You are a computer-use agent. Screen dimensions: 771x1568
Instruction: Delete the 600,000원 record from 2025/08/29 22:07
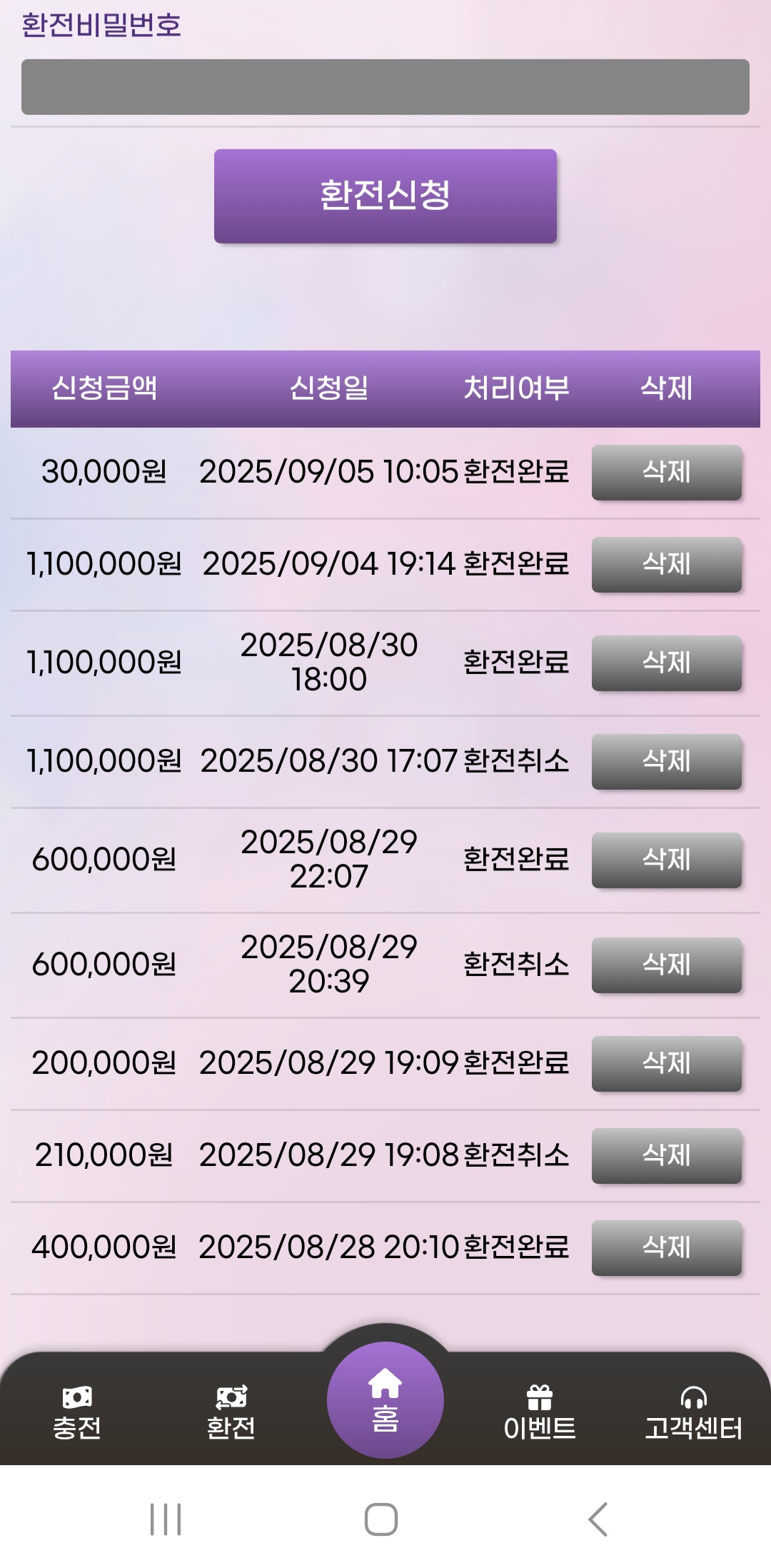666,860
